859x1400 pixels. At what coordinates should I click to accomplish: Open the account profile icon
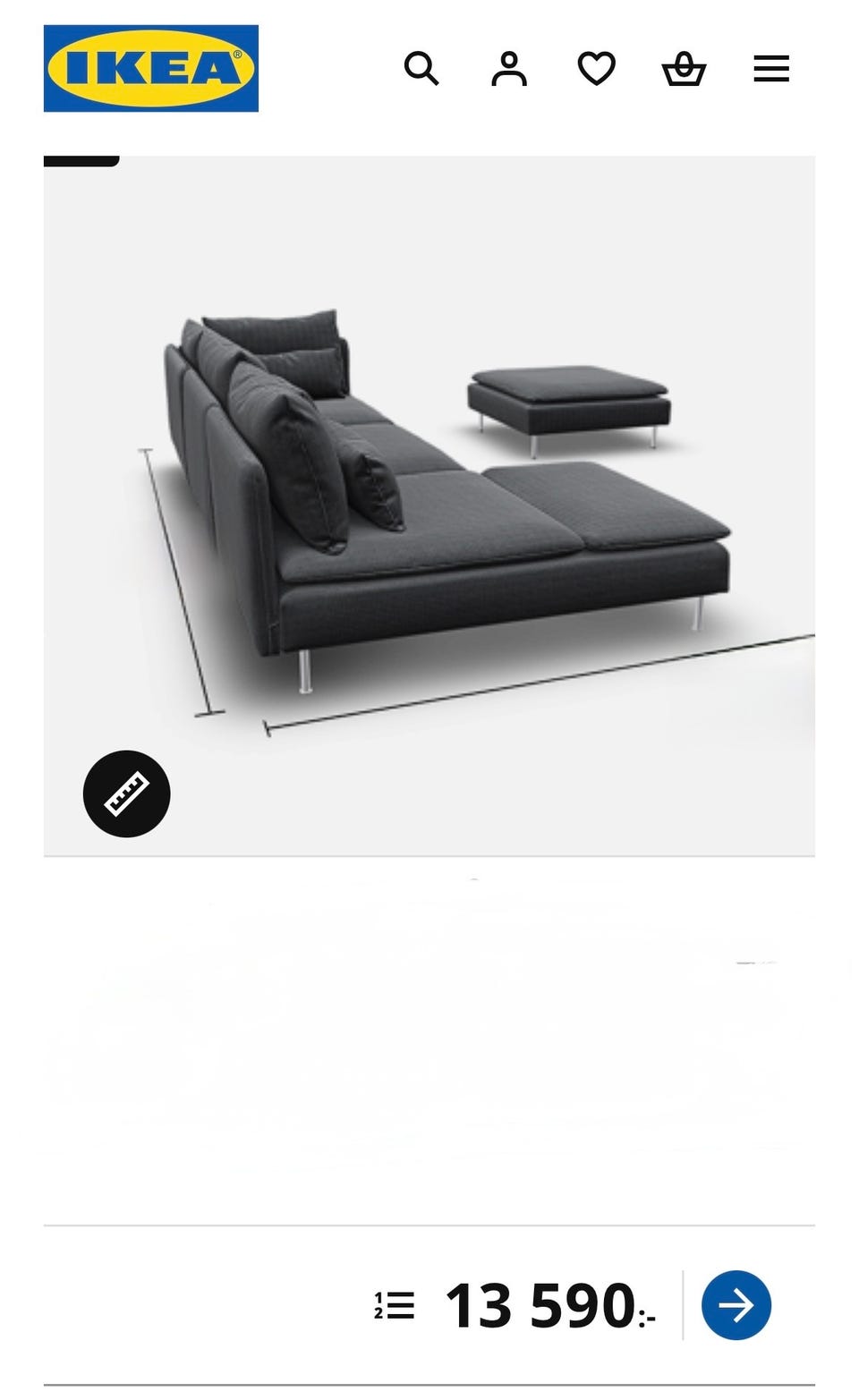tap(509, 69)
